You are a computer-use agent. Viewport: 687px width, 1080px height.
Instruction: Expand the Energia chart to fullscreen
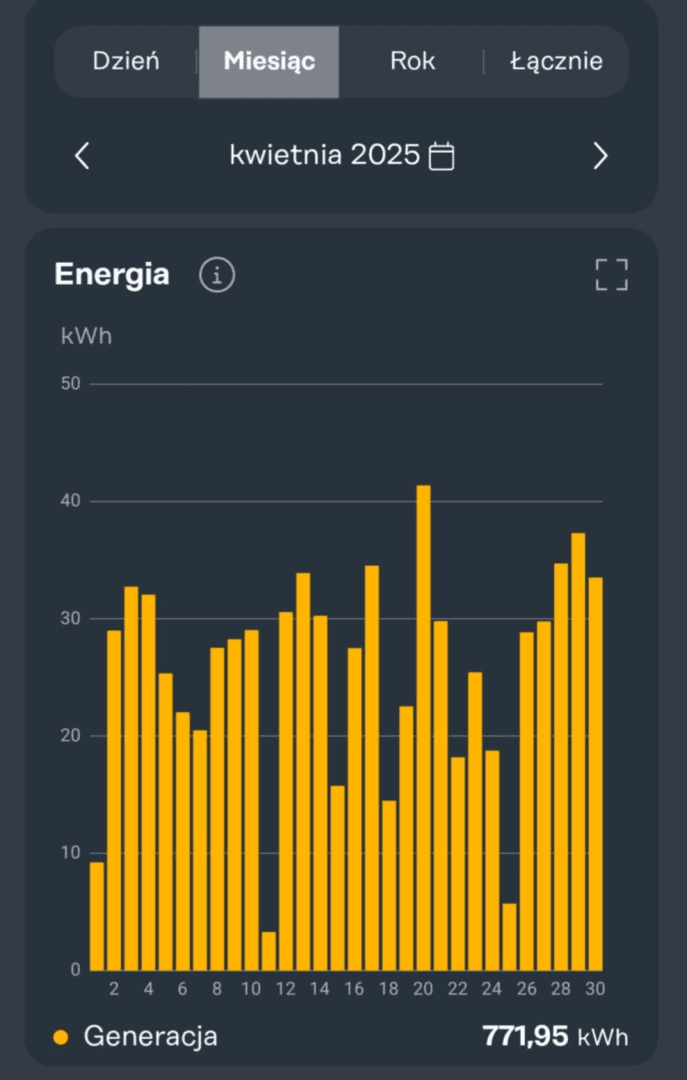(x=611, y=275)
